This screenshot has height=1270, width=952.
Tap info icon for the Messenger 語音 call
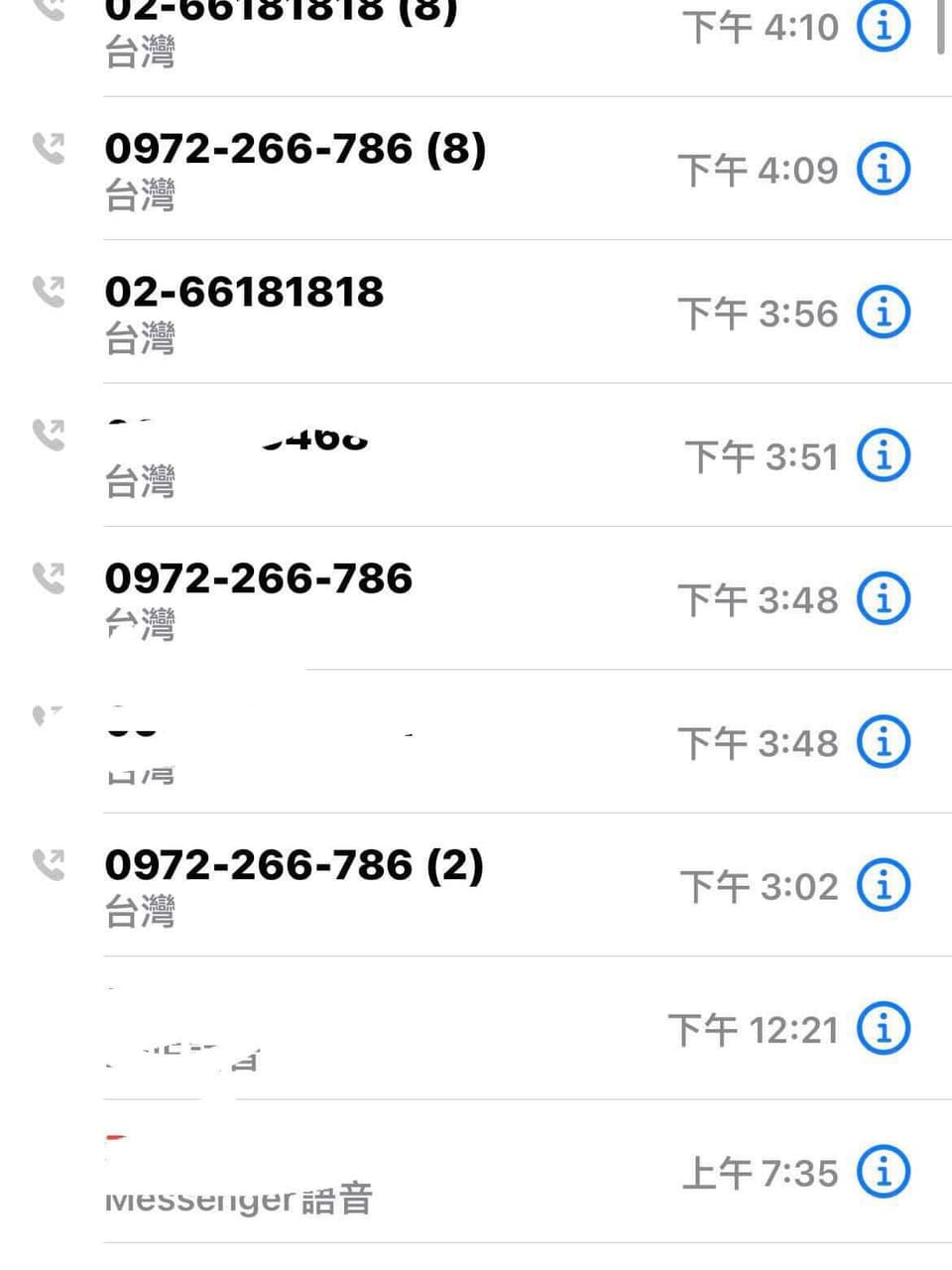(883, 1172)
